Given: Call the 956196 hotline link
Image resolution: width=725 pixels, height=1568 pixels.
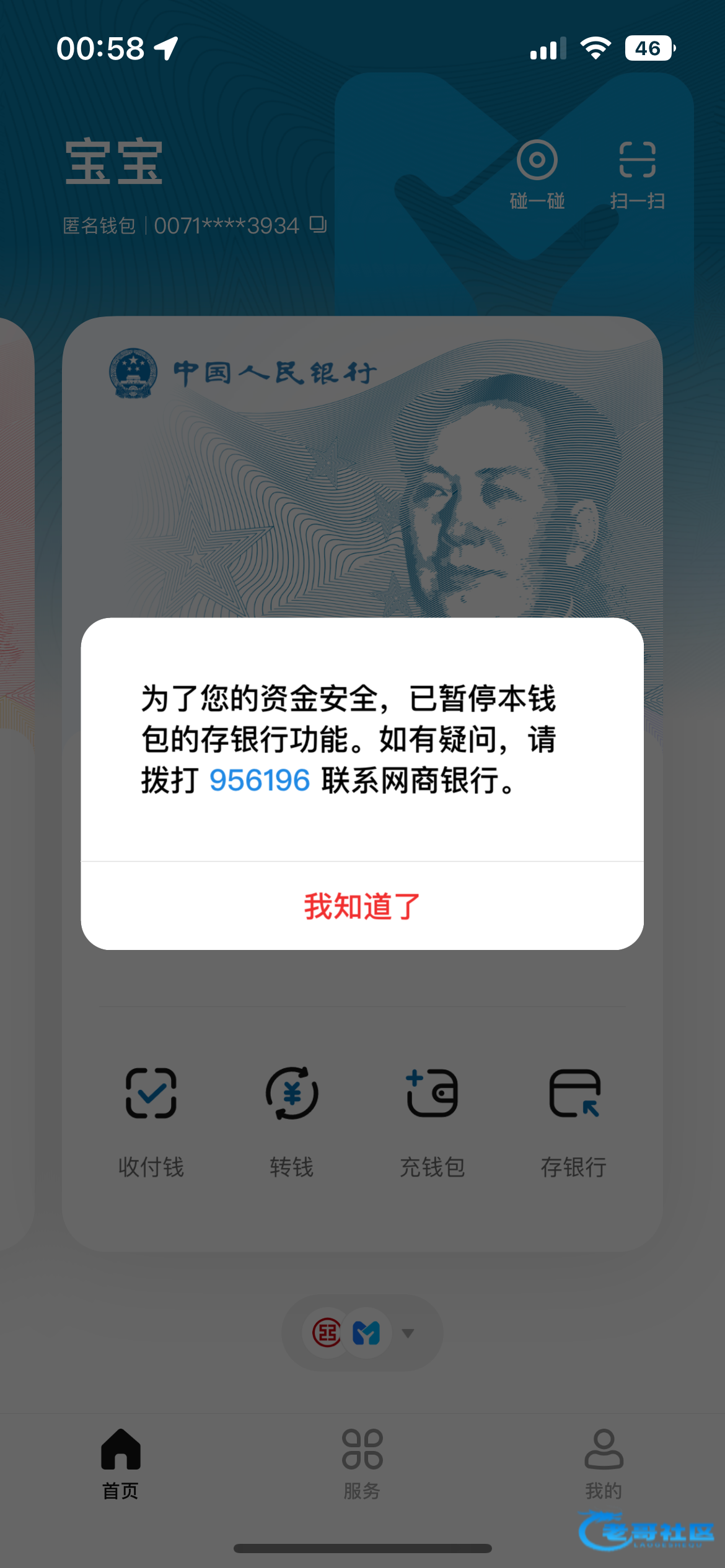Looking at the screenshot, I should (260, 780).
